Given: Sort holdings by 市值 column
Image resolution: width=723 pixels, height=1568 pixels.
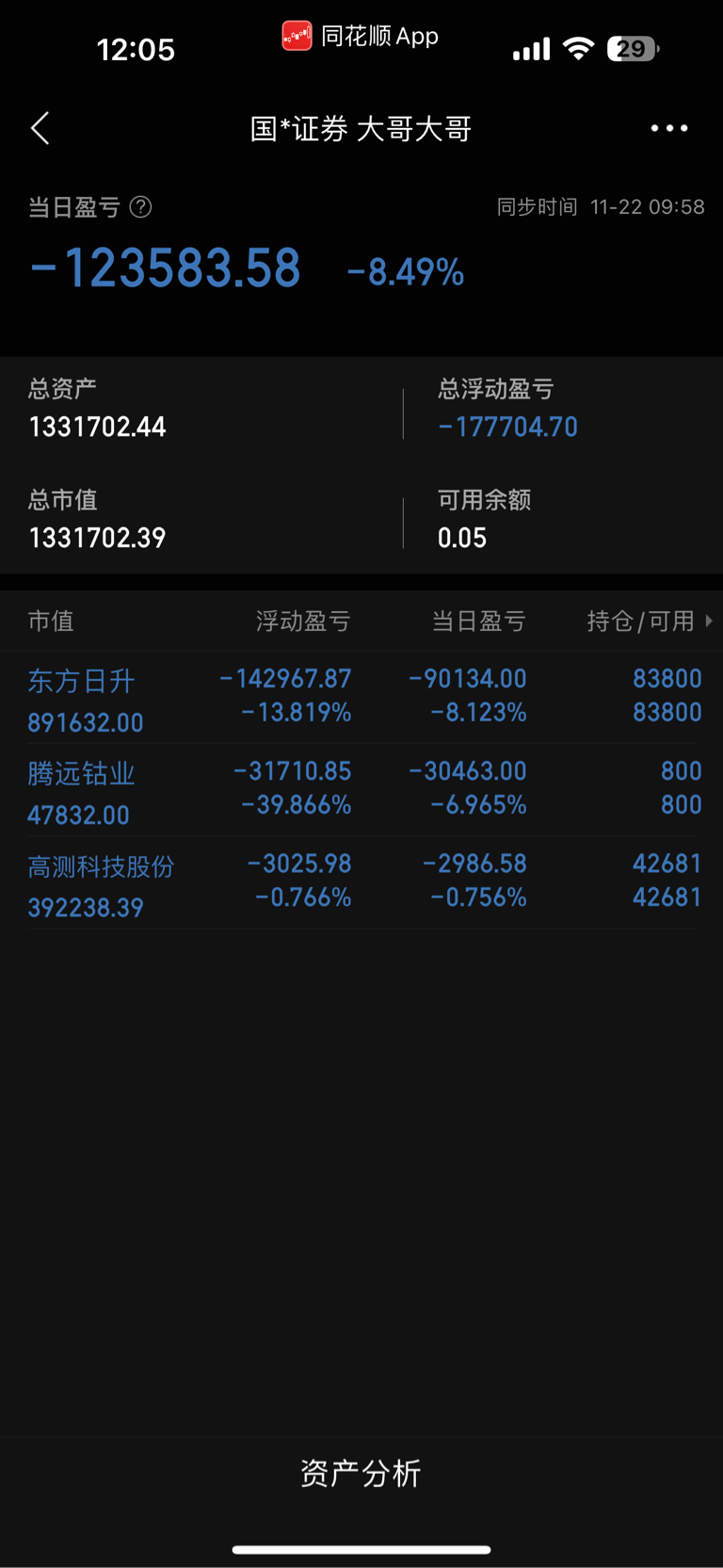Looking at the screenshot, I should point(51,622).
